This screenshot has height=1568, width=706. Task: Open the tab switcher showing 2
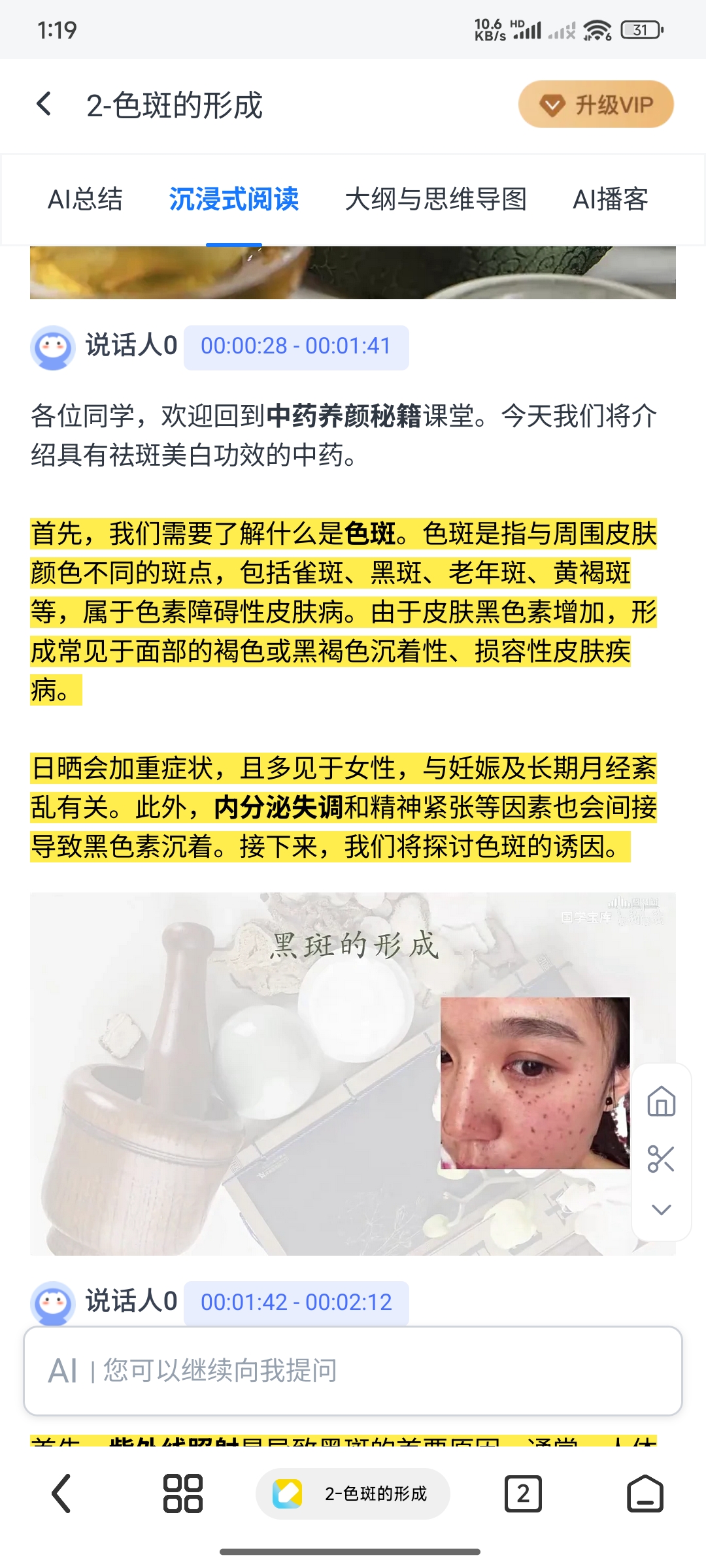tap(523, 1494)
